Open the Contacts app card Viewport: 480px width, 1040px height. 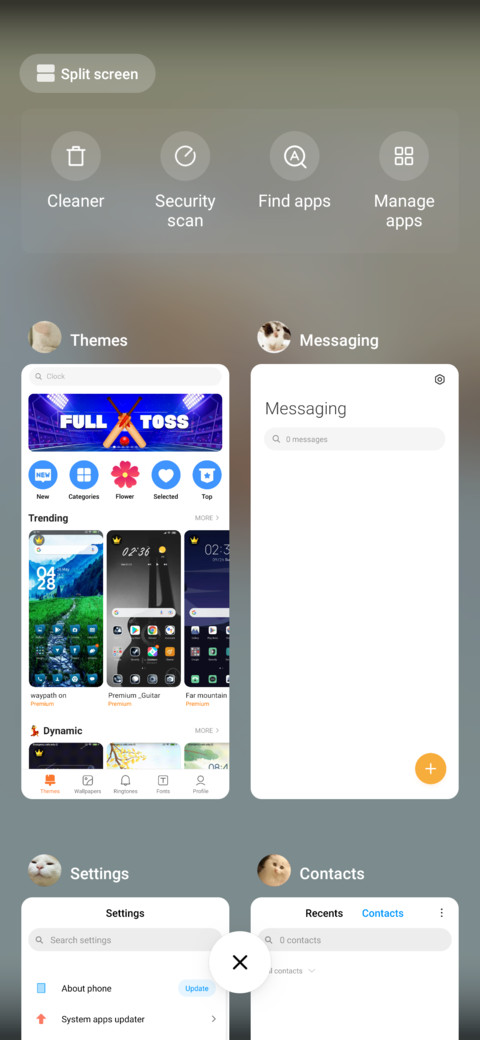point(355,968)
